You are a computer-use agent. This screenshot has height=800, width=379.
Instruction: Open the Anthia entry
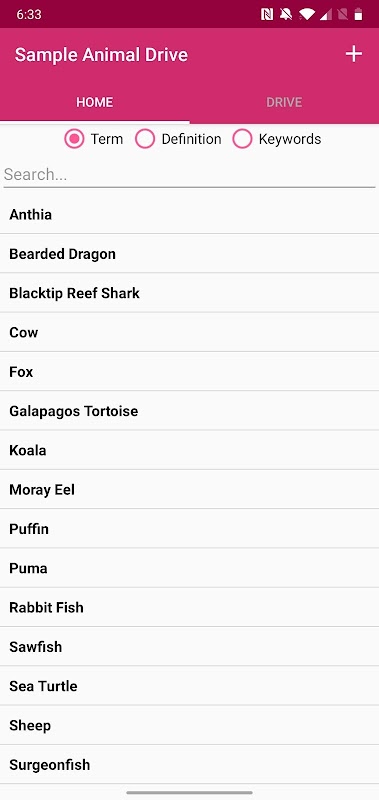pyautogui.click(x=189, y=214)
